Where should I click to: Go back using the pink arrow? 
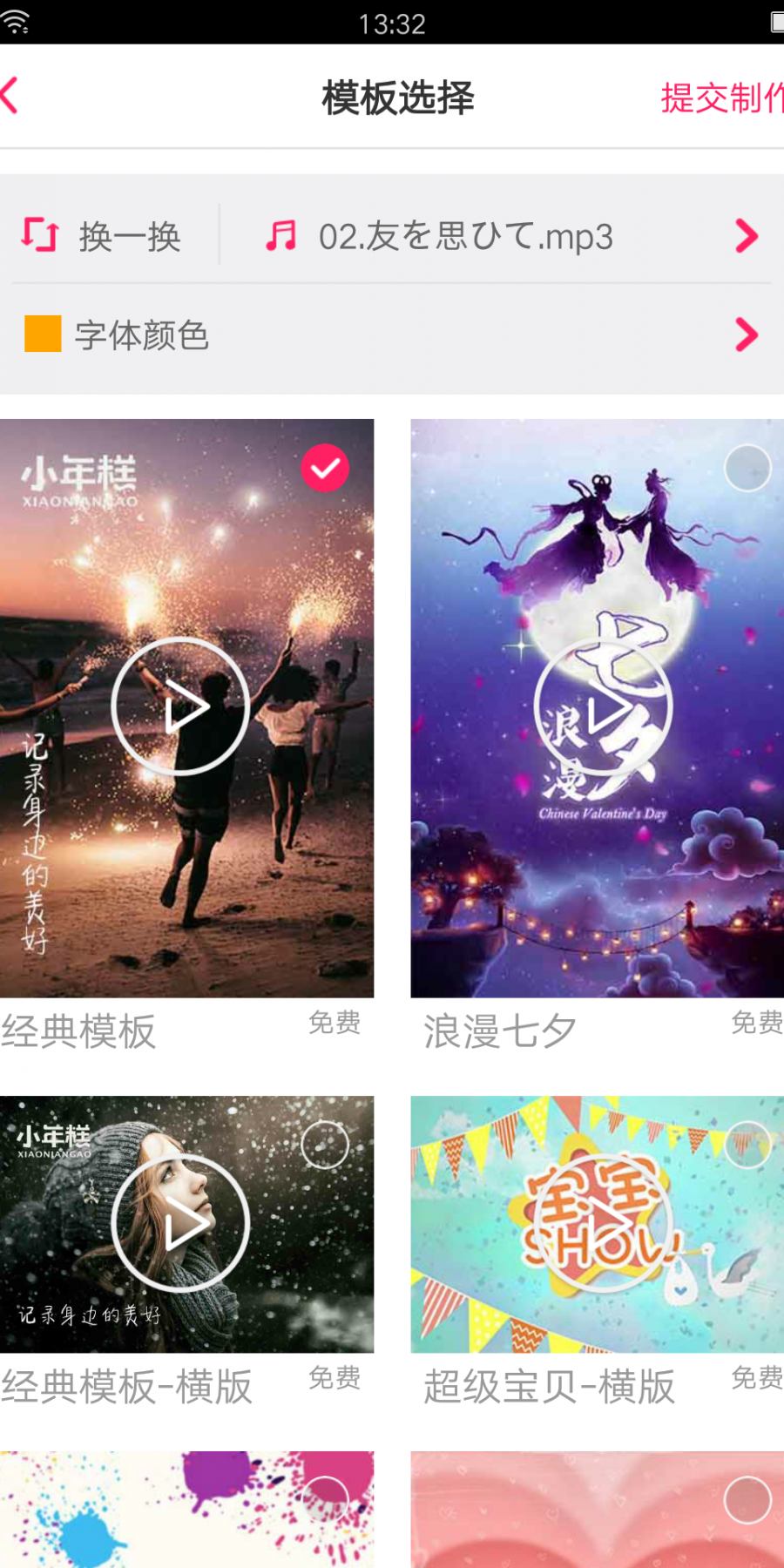(12, 96)
